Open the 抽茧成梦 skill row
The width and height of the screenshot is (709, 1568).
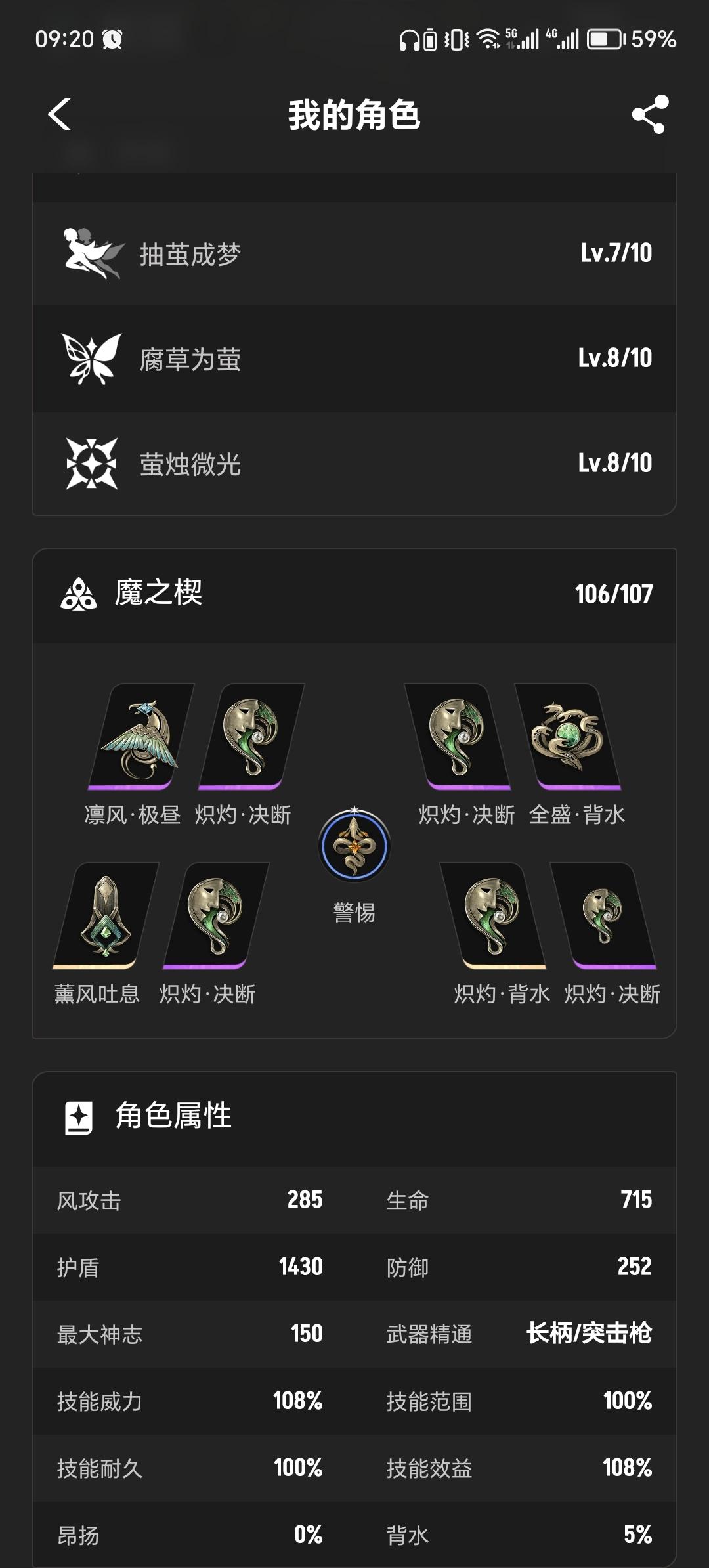[x=354, y=253]
